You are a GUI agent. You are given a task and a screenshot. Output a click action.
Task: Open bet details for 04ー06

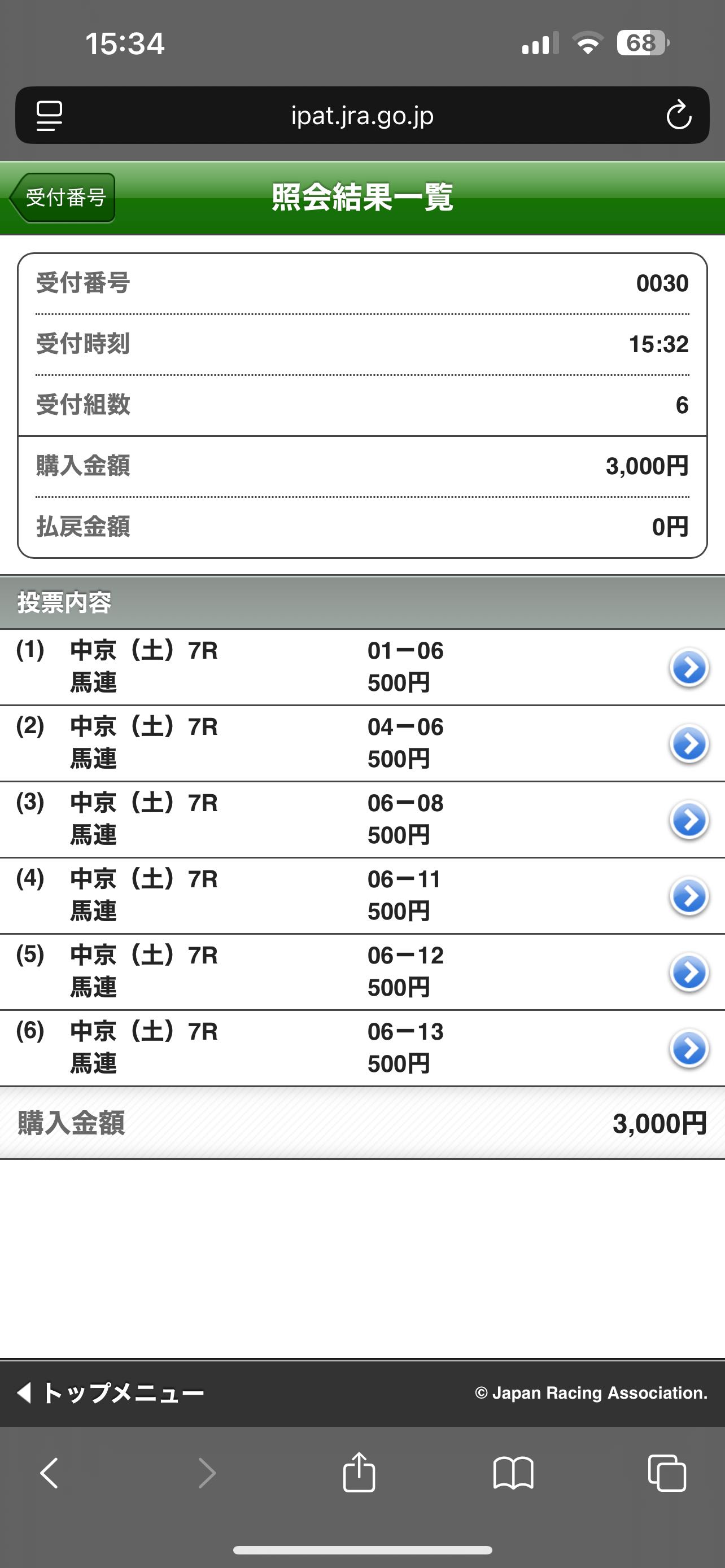[362, 743]
